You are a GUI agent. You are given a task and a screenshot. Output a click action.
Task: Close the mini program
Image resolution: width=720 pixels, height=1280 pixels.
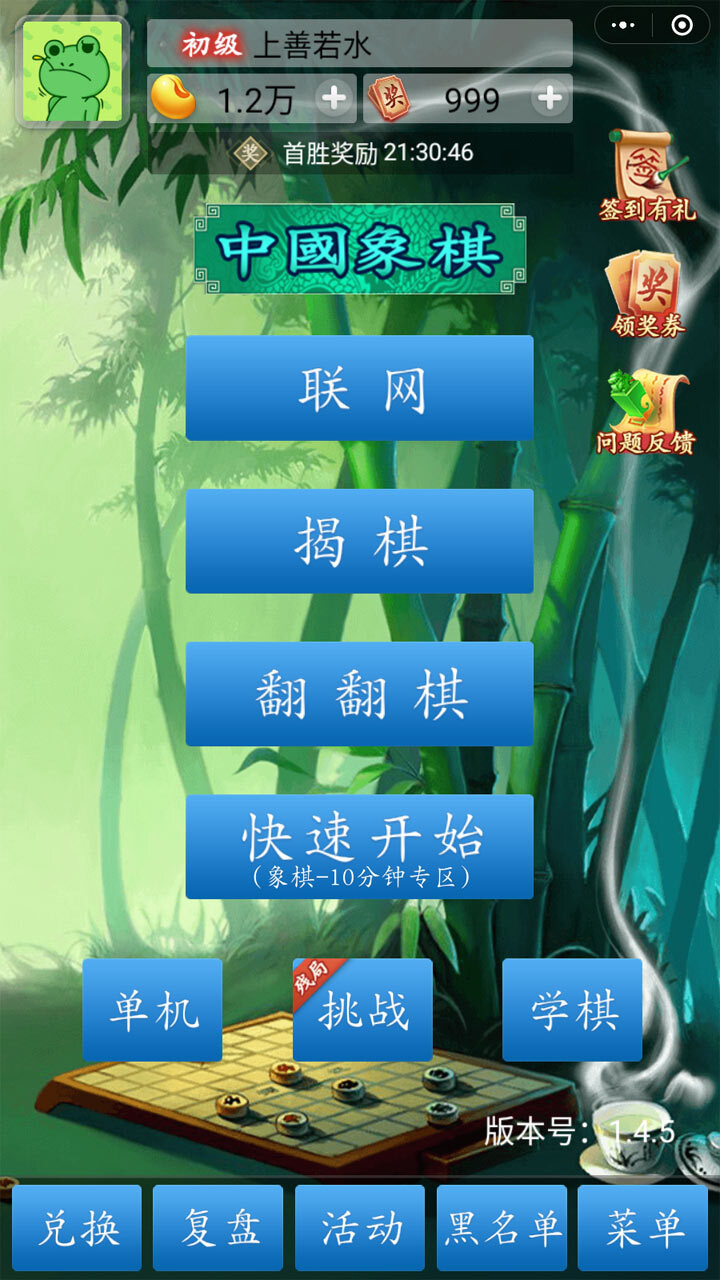point(682,25)
